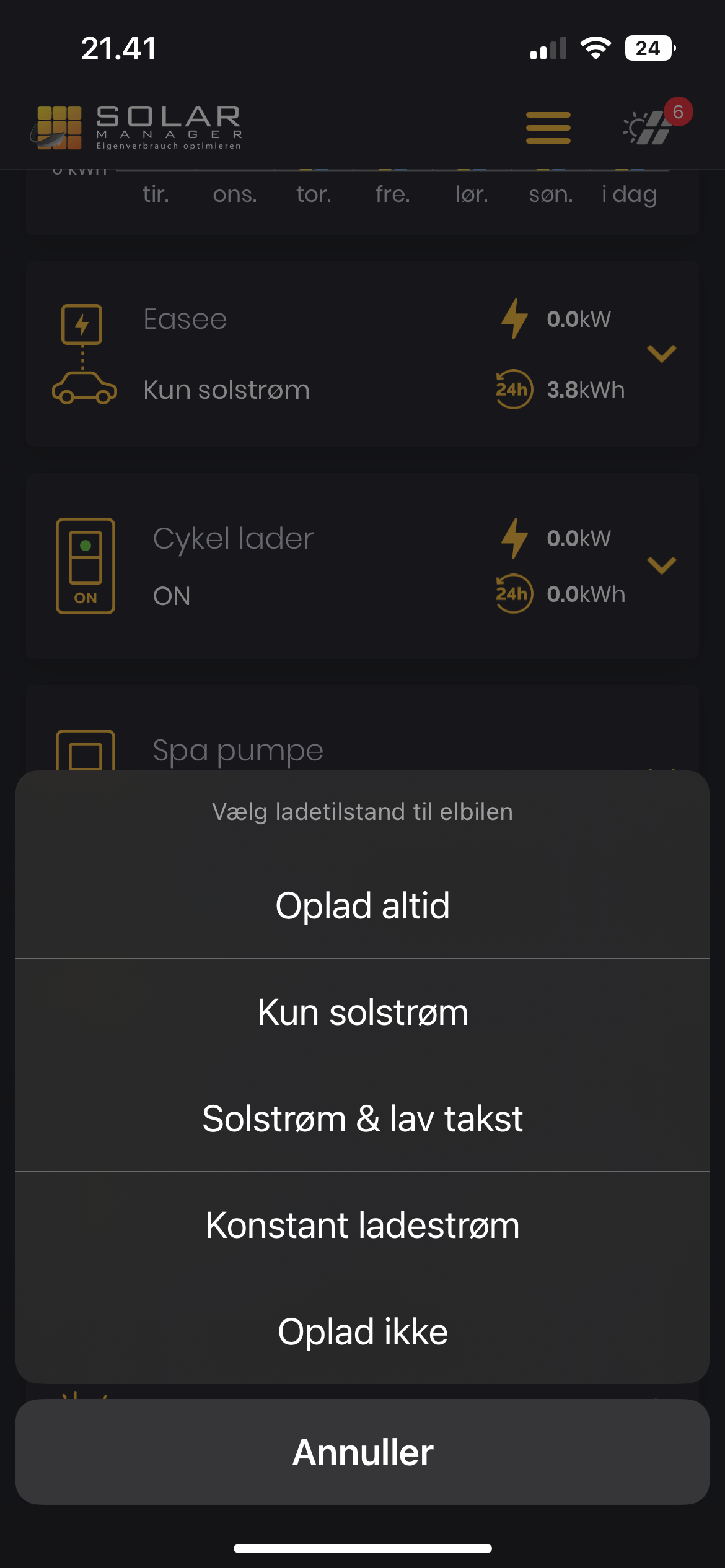Viewport: 725px width, 1568px height.
Task: Pick Solstrøm & lav takst option
Action: click(362, 1118)
